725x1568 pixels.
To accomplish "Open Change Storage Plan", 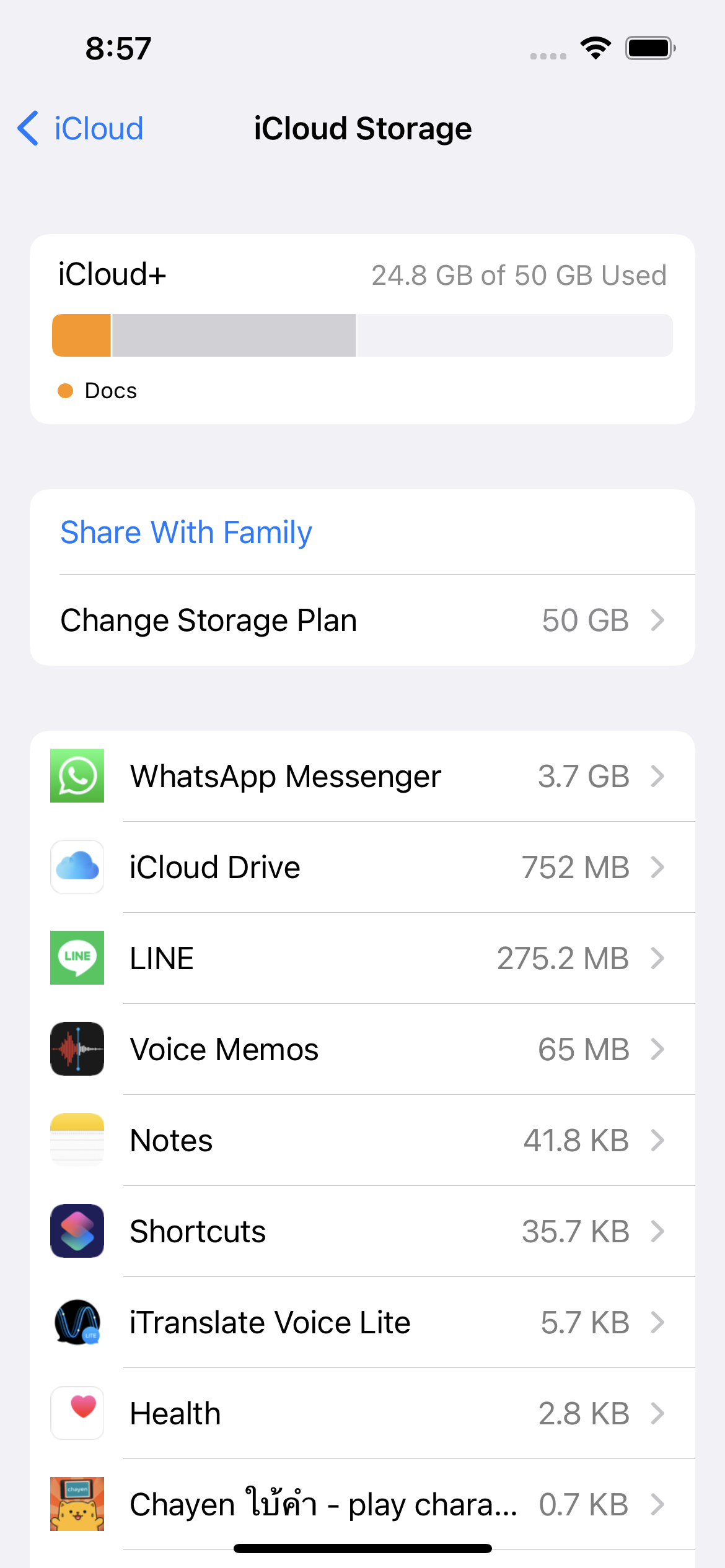I will tap(362, 621).
